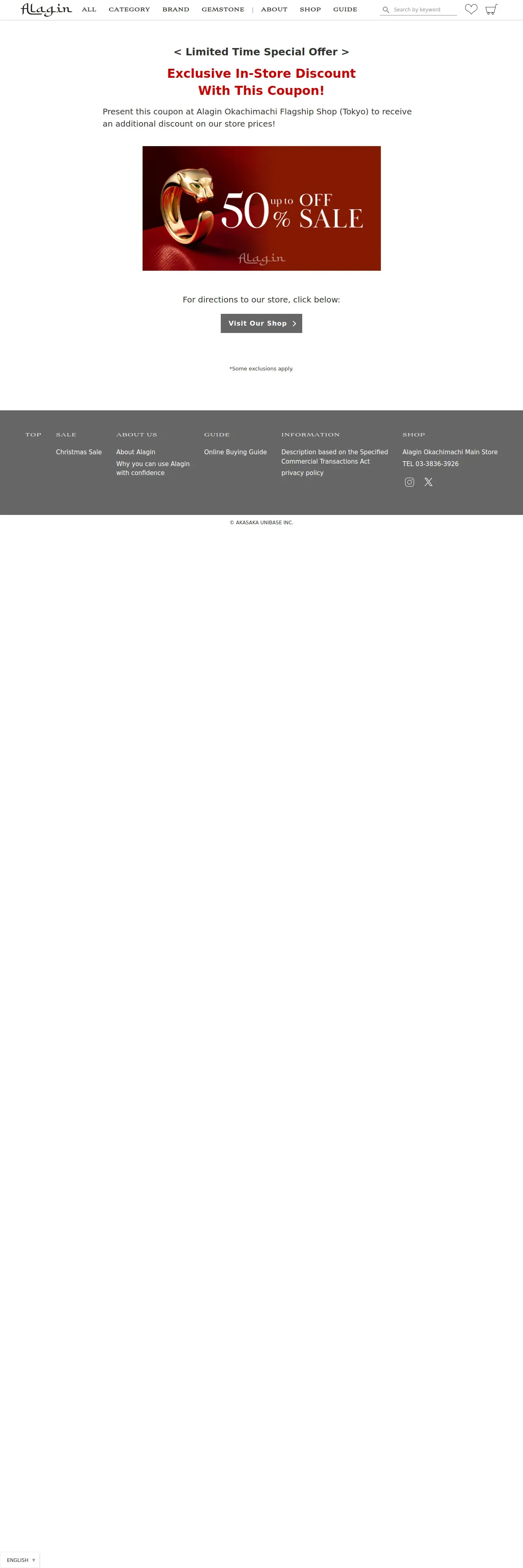Tap the Visit Our Shop button
523x1568 pixels.
[x=261, y=323]
